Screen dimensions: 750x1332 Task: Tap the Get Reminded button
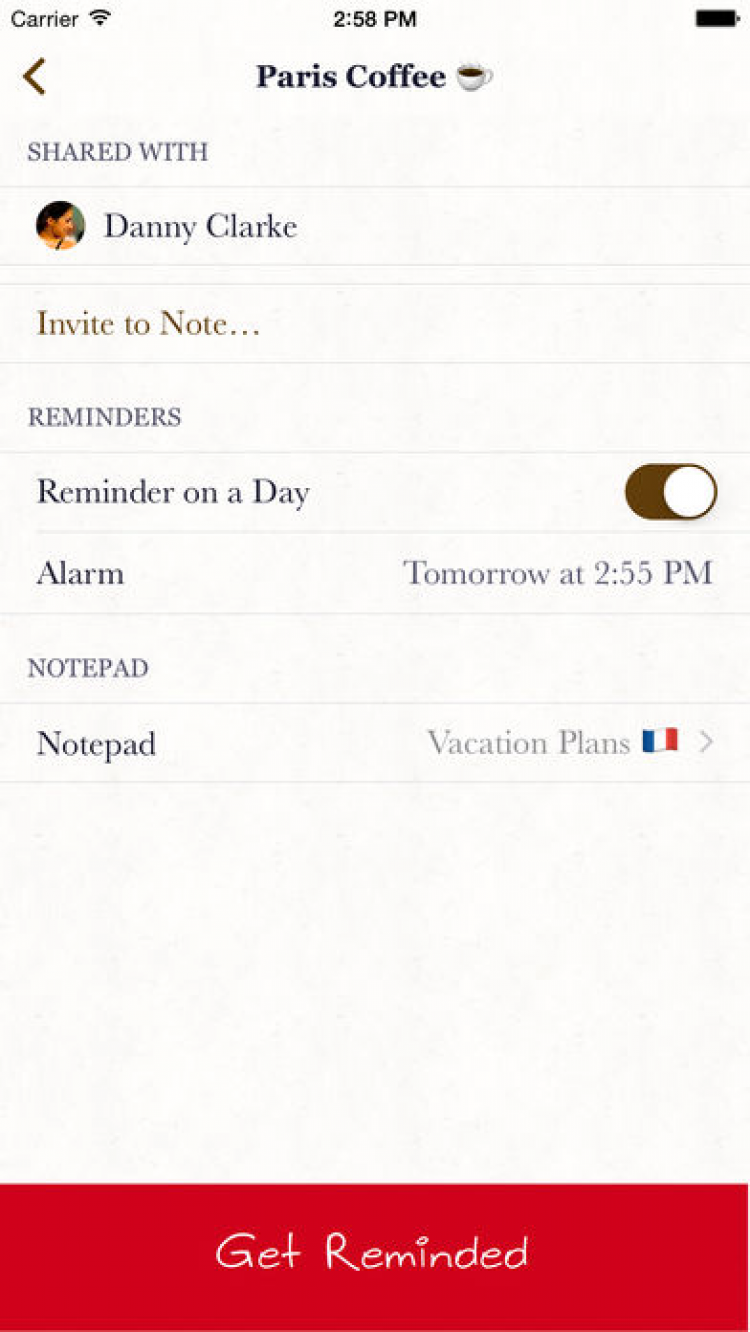(x=375, y=1254)
